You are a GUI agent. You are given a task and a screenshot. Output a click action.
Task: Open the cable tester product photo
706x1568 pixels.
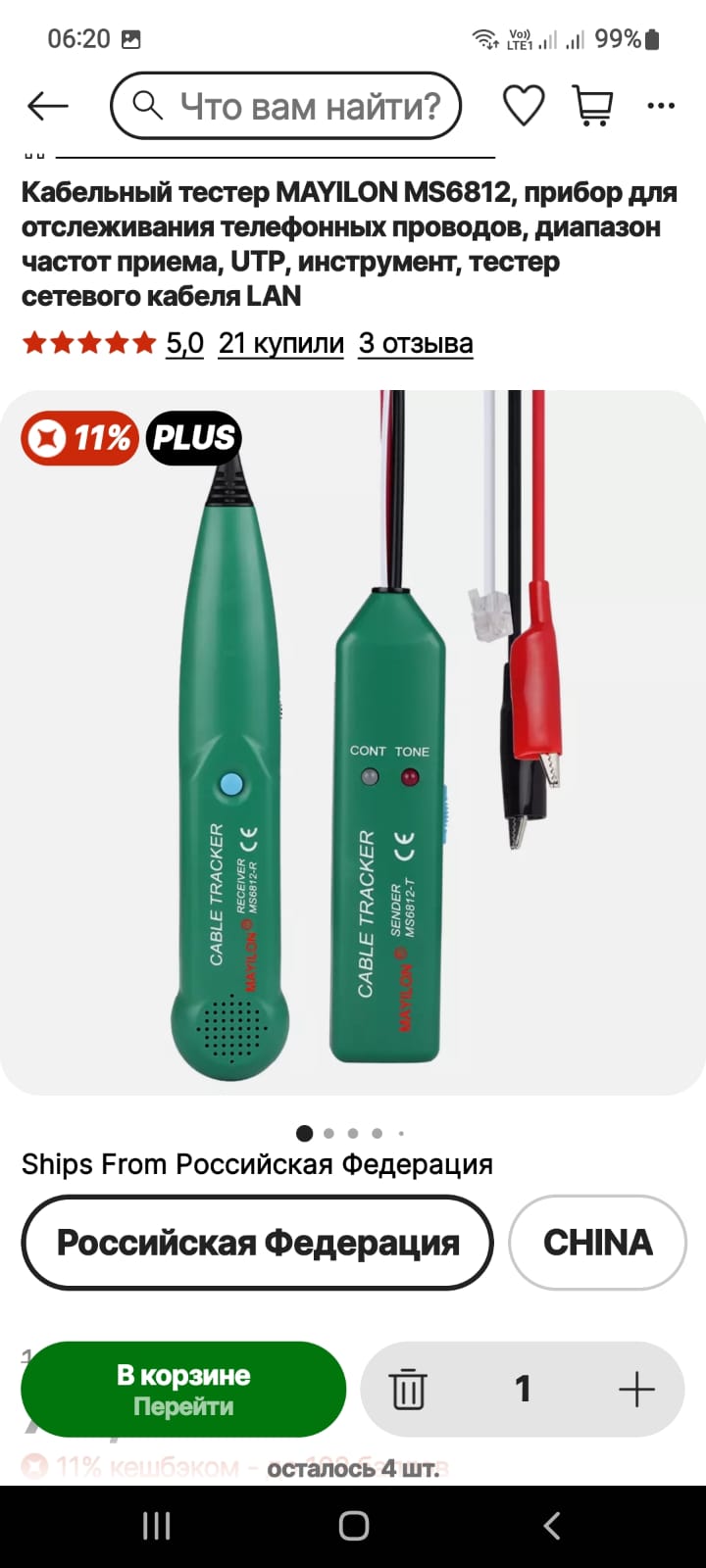coord(353,742)
